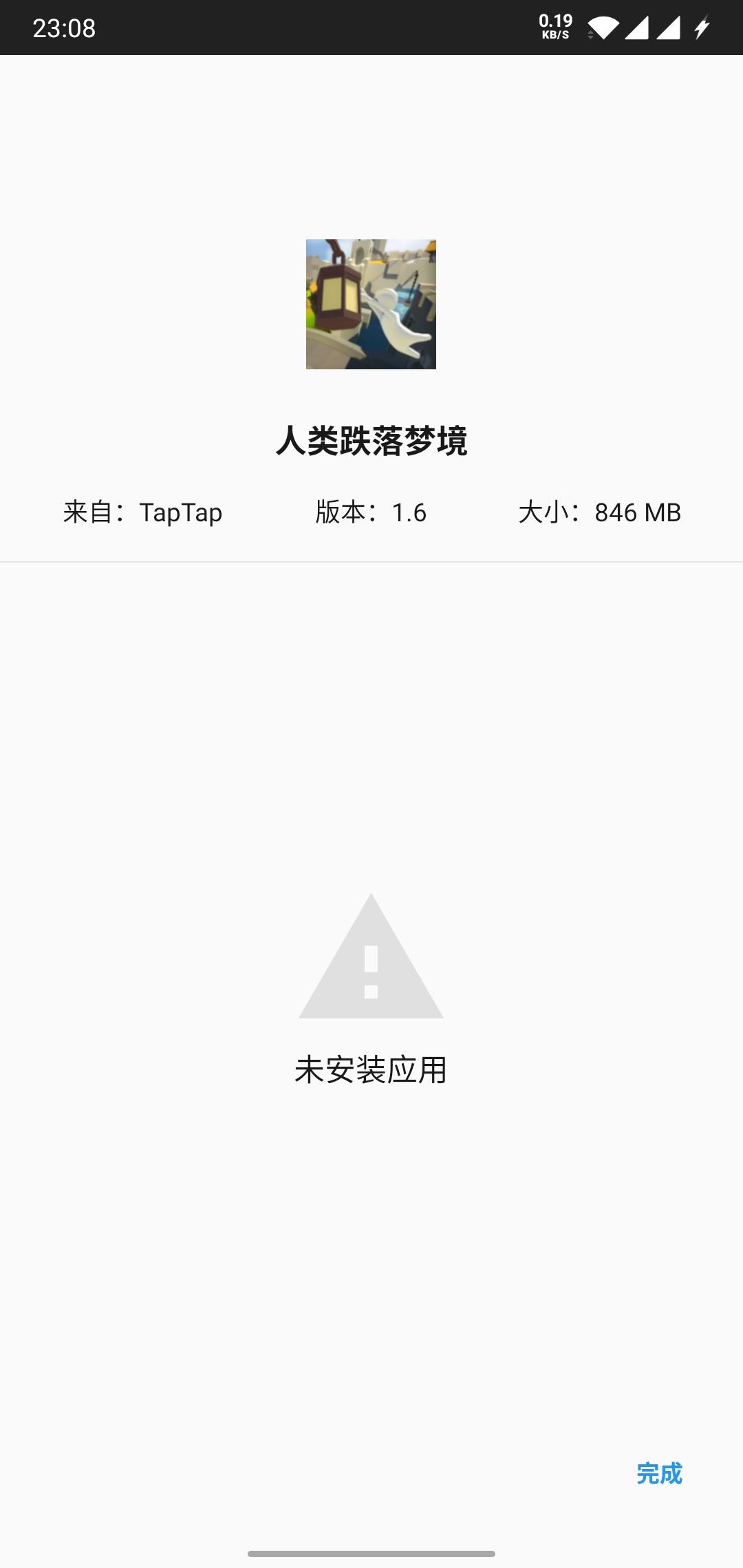Select the 来自：TapTap source label
The height and width of the screenshot is (1568, 743).
pos(142,512)
